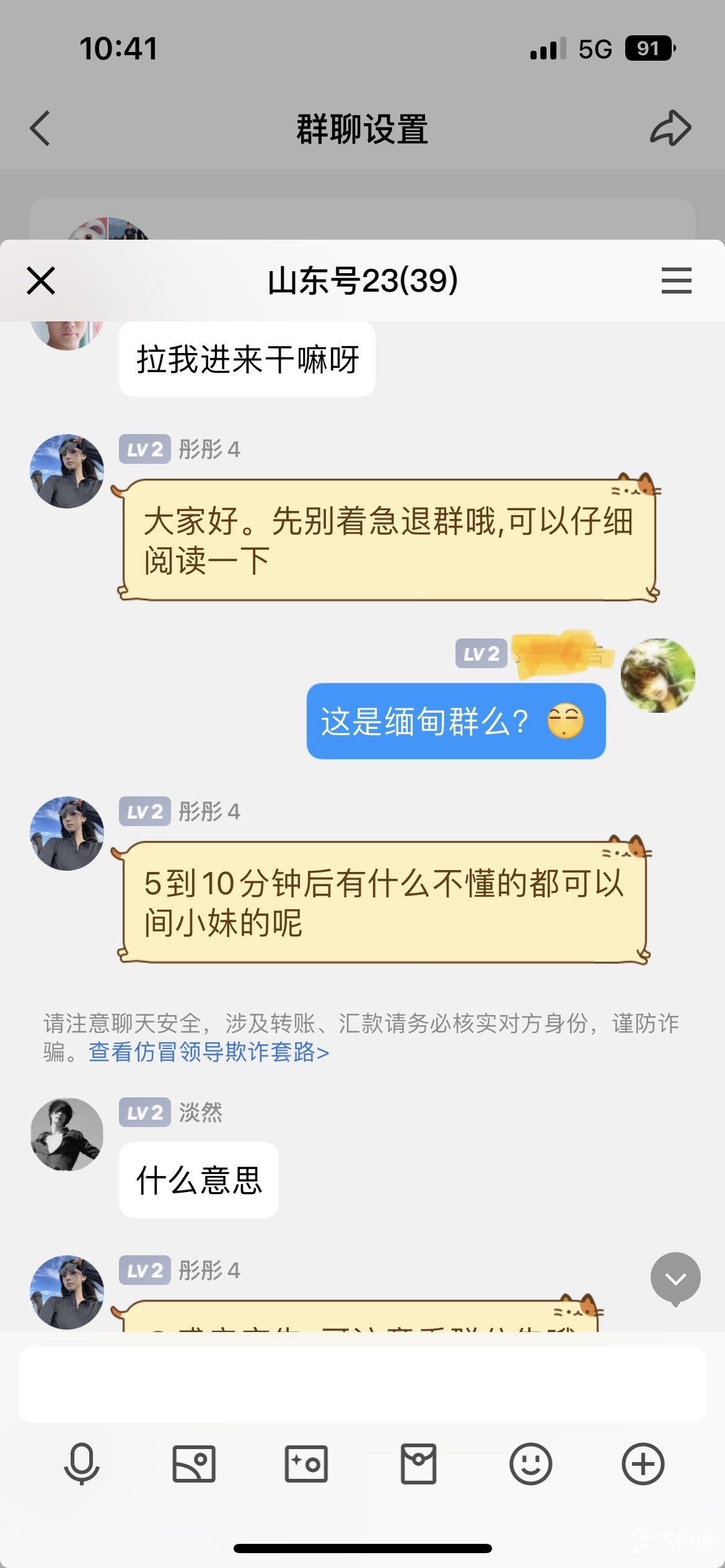Focus the message input box
This screenshot has width=725, height=1568.
(362, 1385)
